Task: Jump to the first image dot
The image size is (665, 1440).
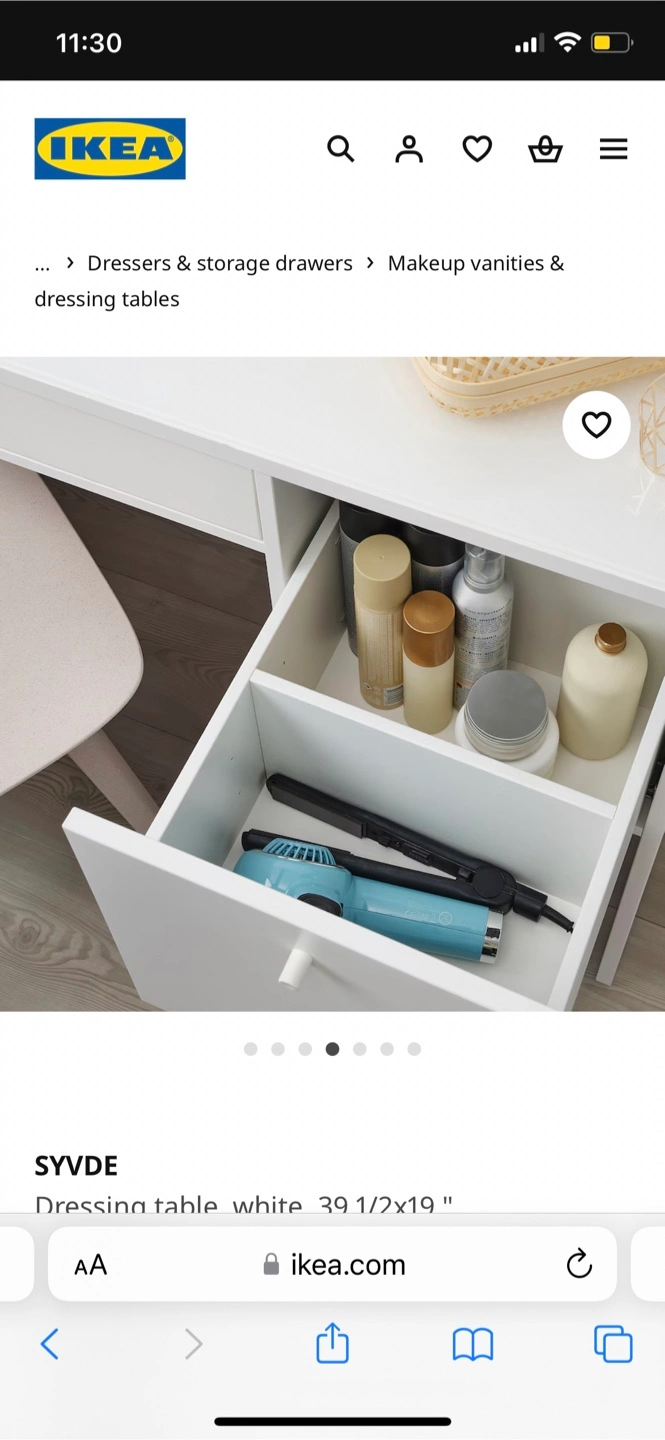Action: (250, 1049)
